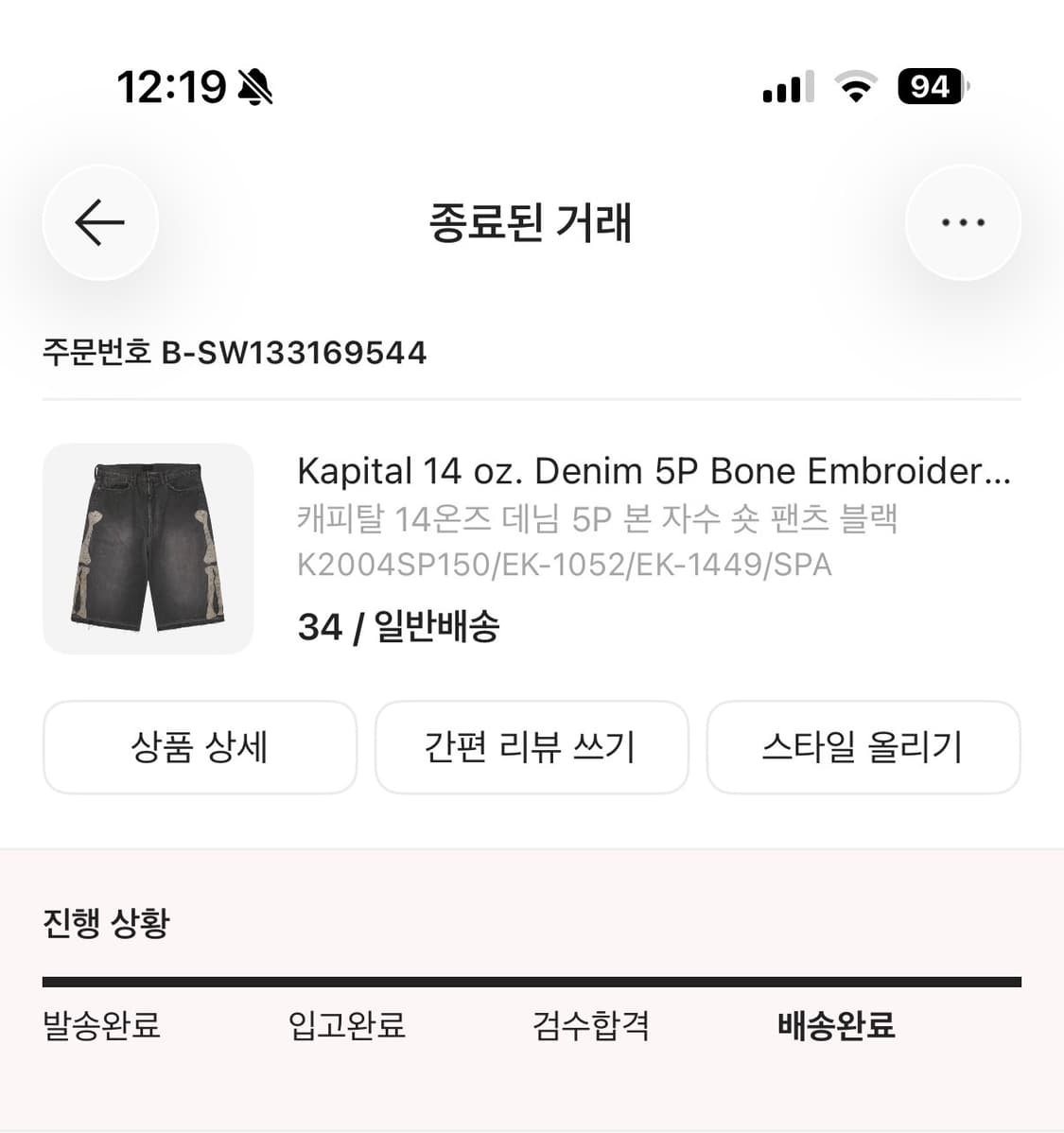Open the more options menu (...)
The height and width of the screenshot is (1133, 1064).
[963, 222]
